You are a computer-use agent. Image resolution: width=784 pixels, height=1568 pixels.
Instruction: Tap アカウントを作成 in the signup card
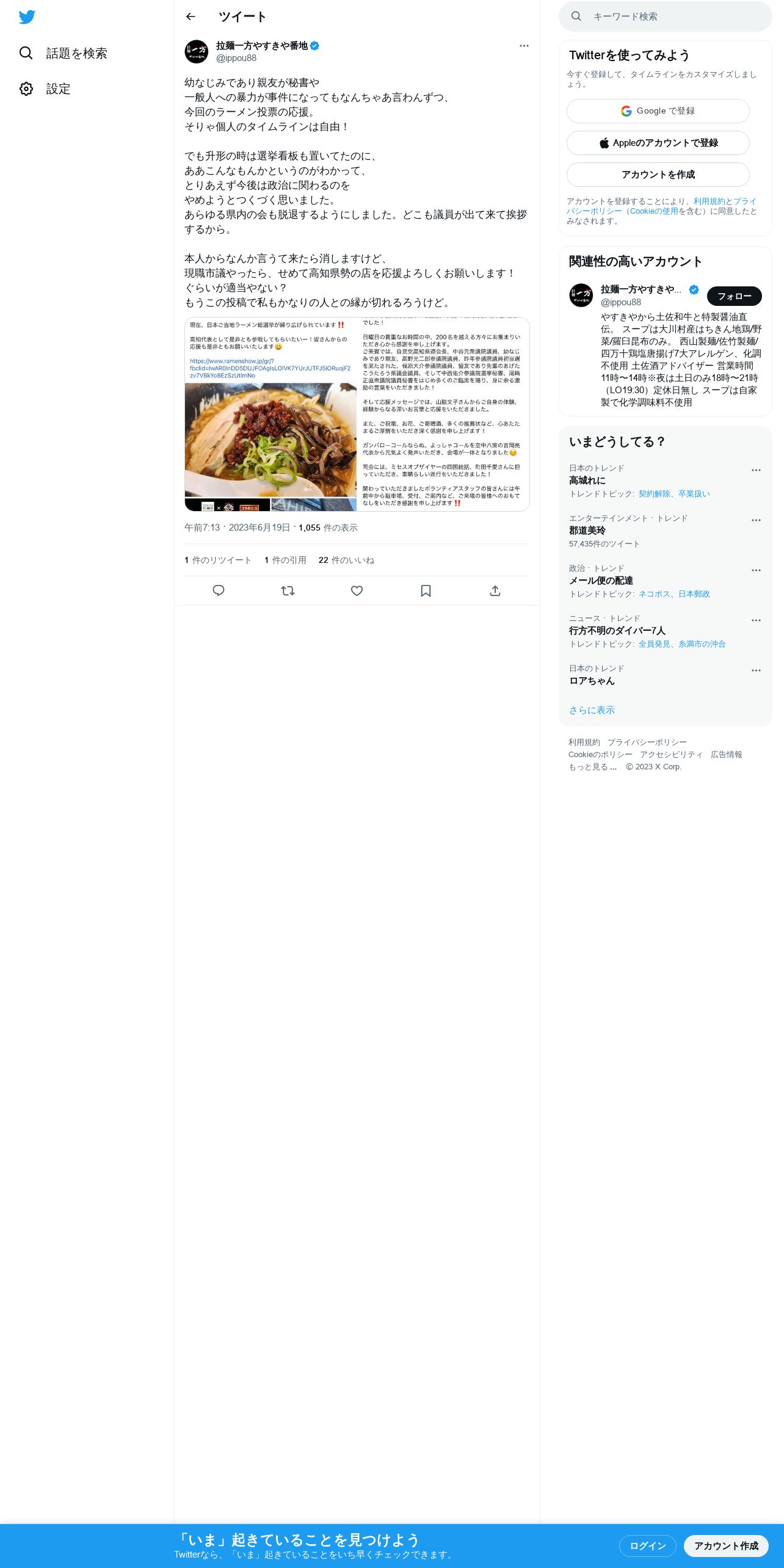coord(658,175)
